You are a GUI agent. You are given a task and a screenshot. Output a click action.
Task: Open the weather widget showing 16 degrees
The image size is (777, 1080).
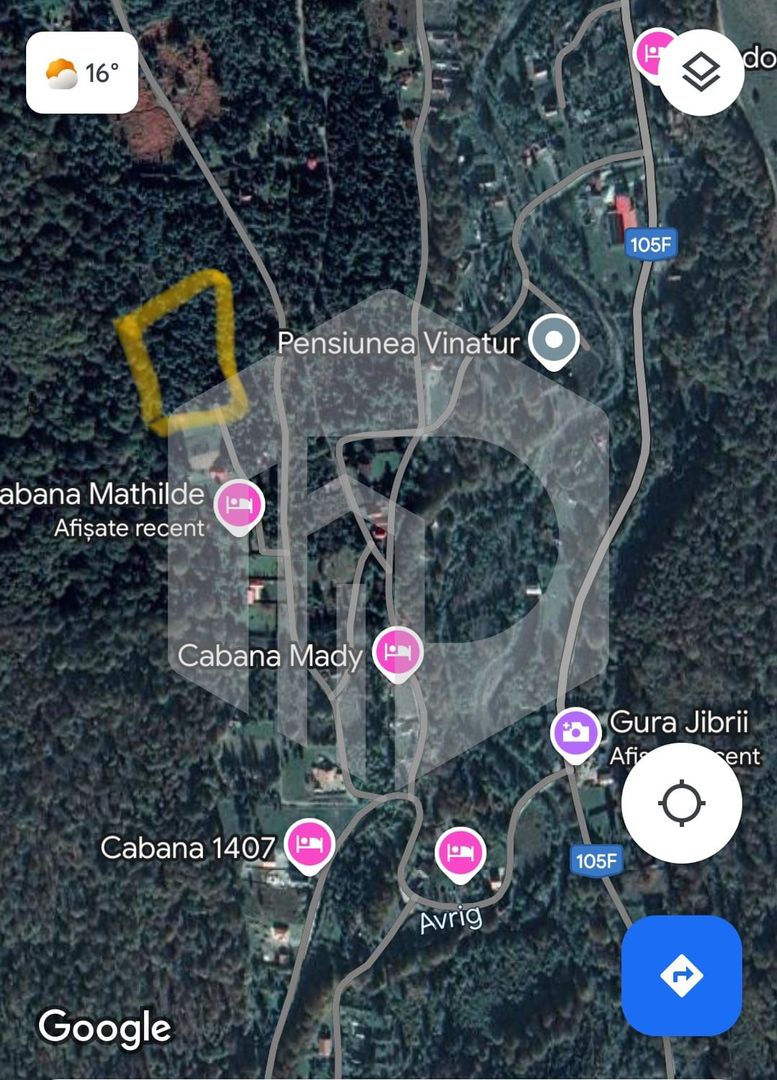[x=81, y=72]
